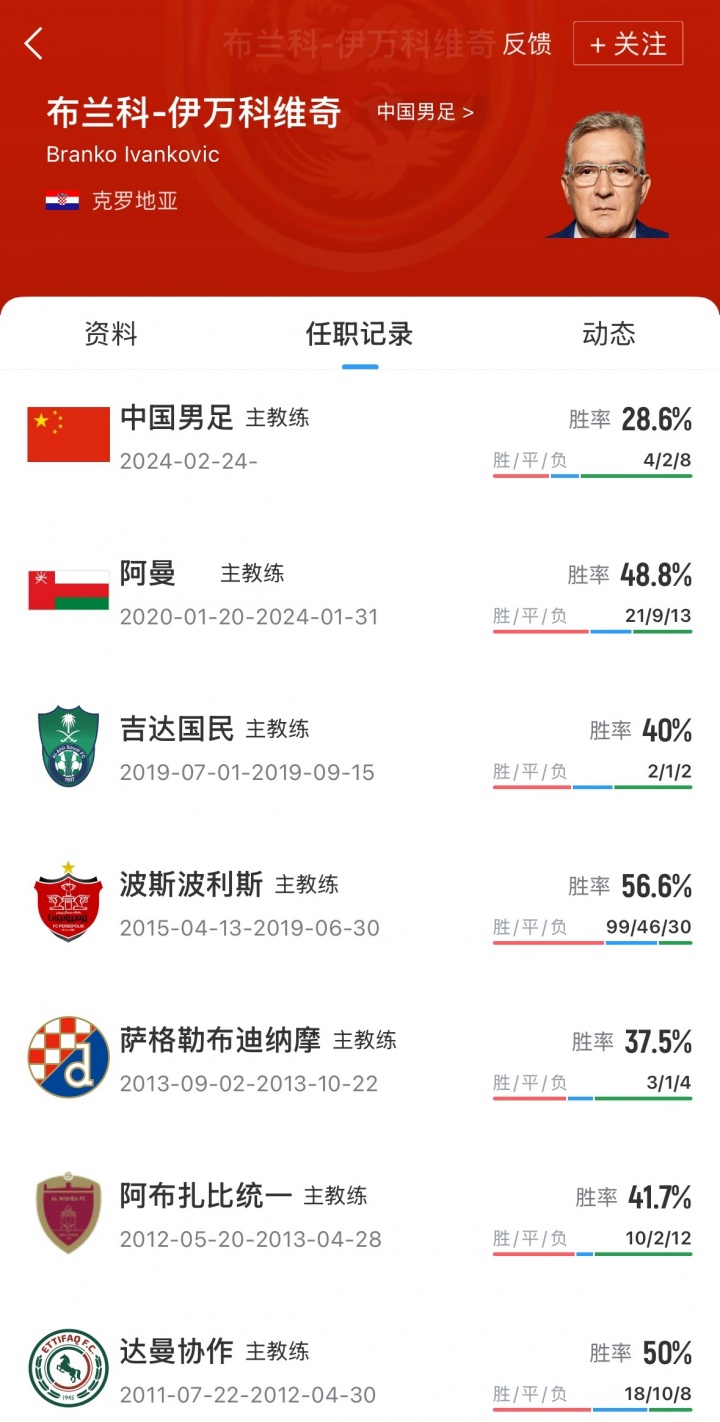This screenshot has width=720, height=1422.
Task: View the 萨格勒布迪纳摩 coaching record
Action: coord(360,1059)
